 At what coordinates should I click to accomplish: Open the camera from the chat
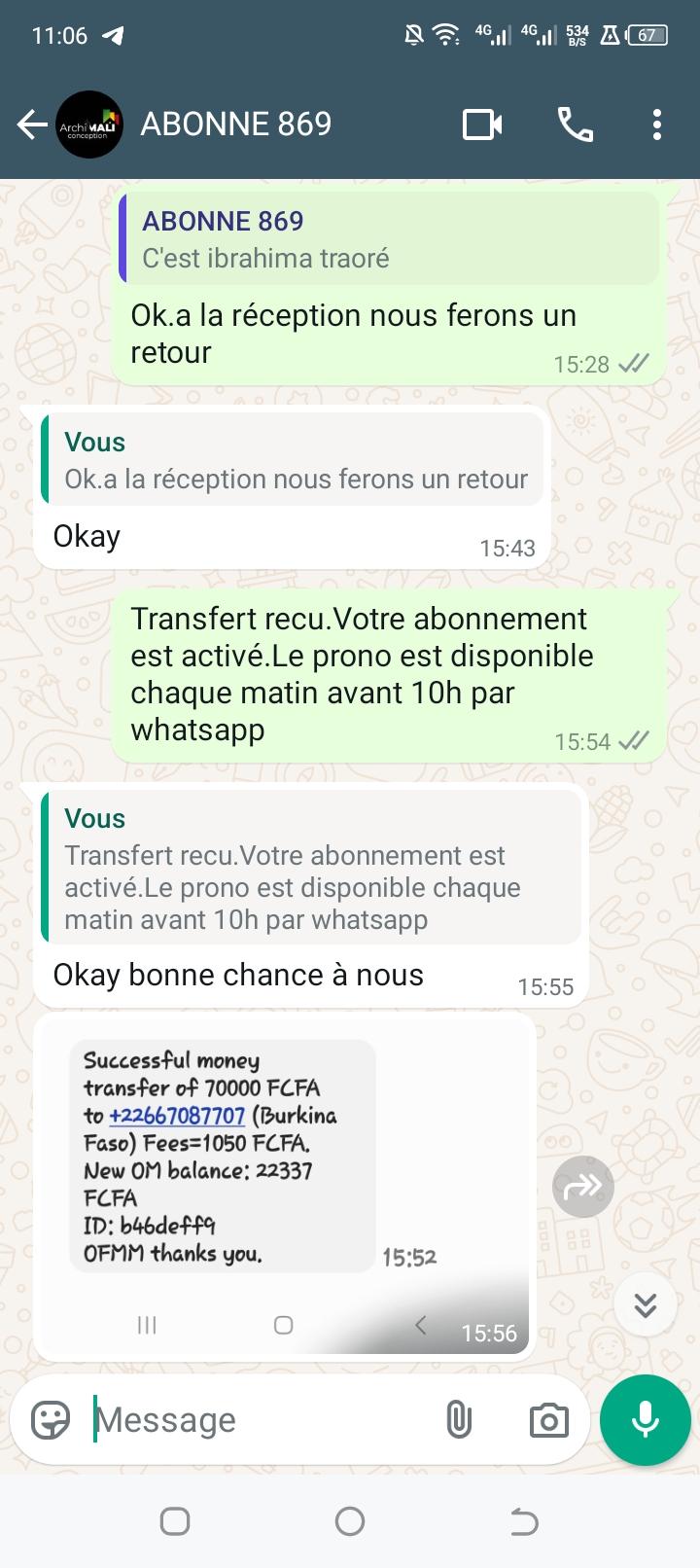coord(548,1420)
